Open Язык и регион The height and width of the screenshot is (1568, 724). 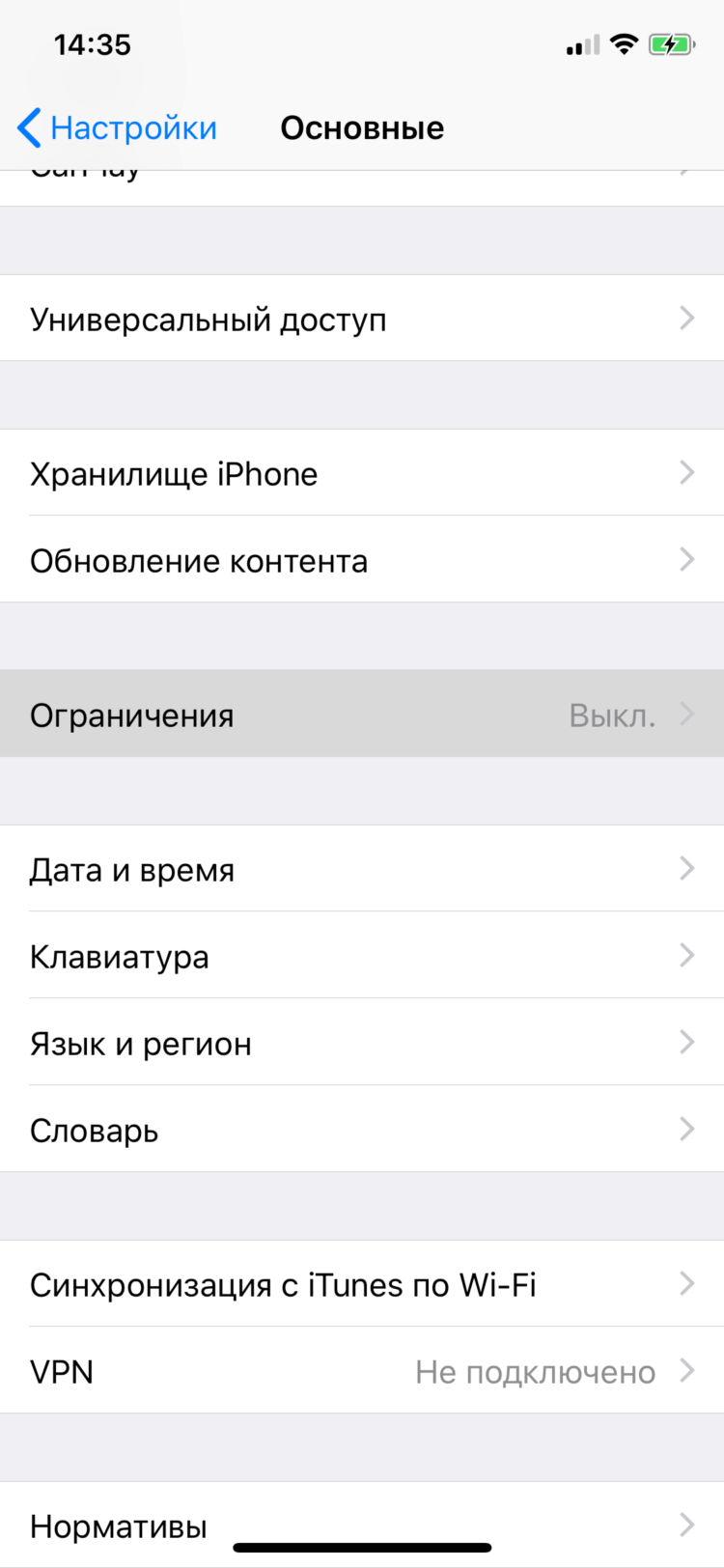362,1043
